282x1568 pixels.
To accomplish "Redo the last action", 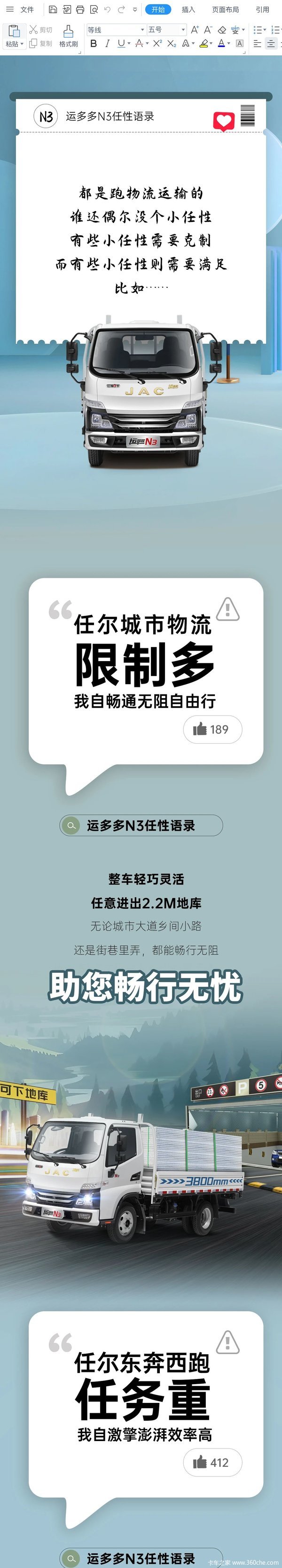I will click(x=121, y=10).
